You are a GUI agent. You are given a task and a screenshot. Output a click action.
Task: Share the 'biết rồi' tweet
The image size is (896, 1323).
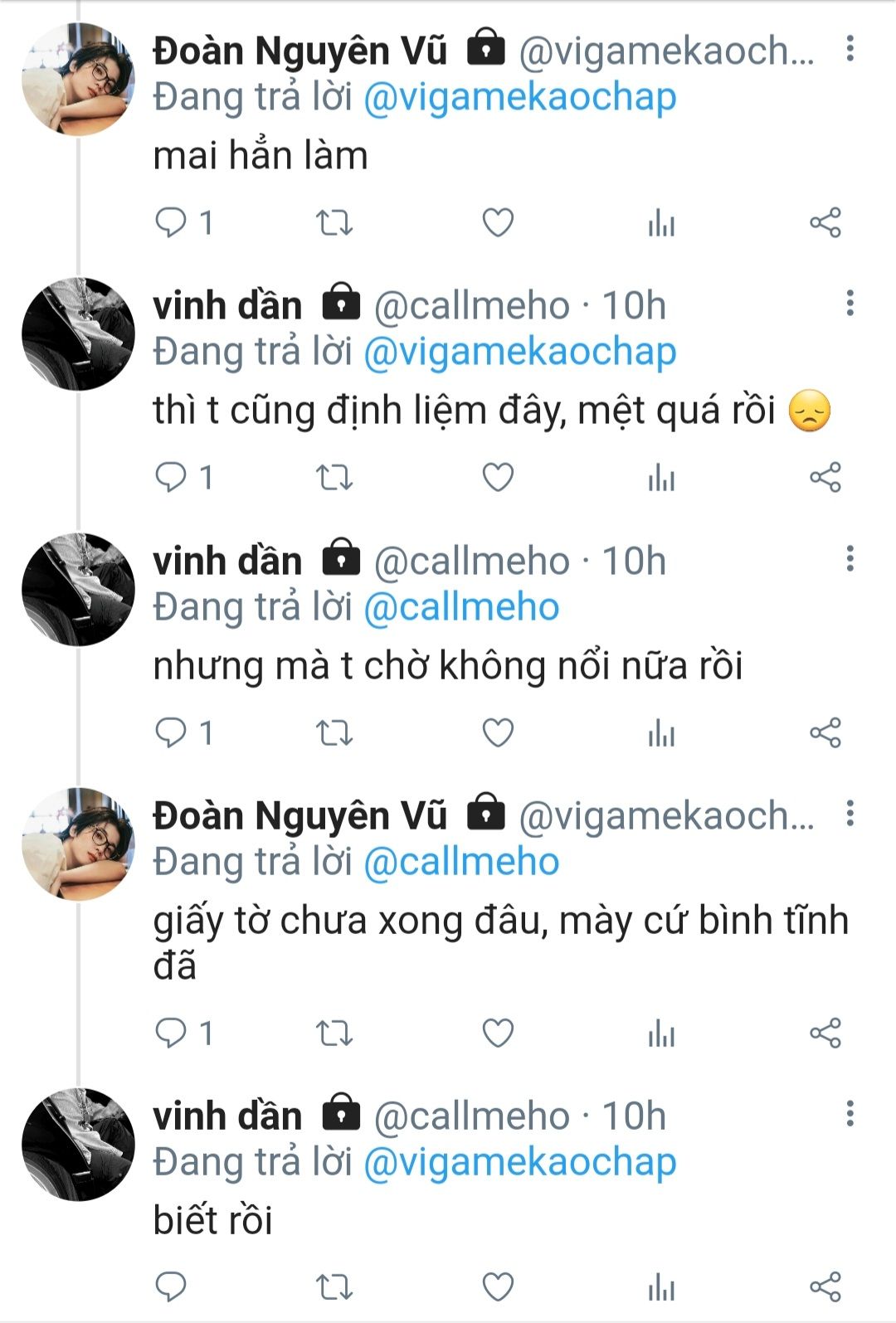tap(825, 1287)
